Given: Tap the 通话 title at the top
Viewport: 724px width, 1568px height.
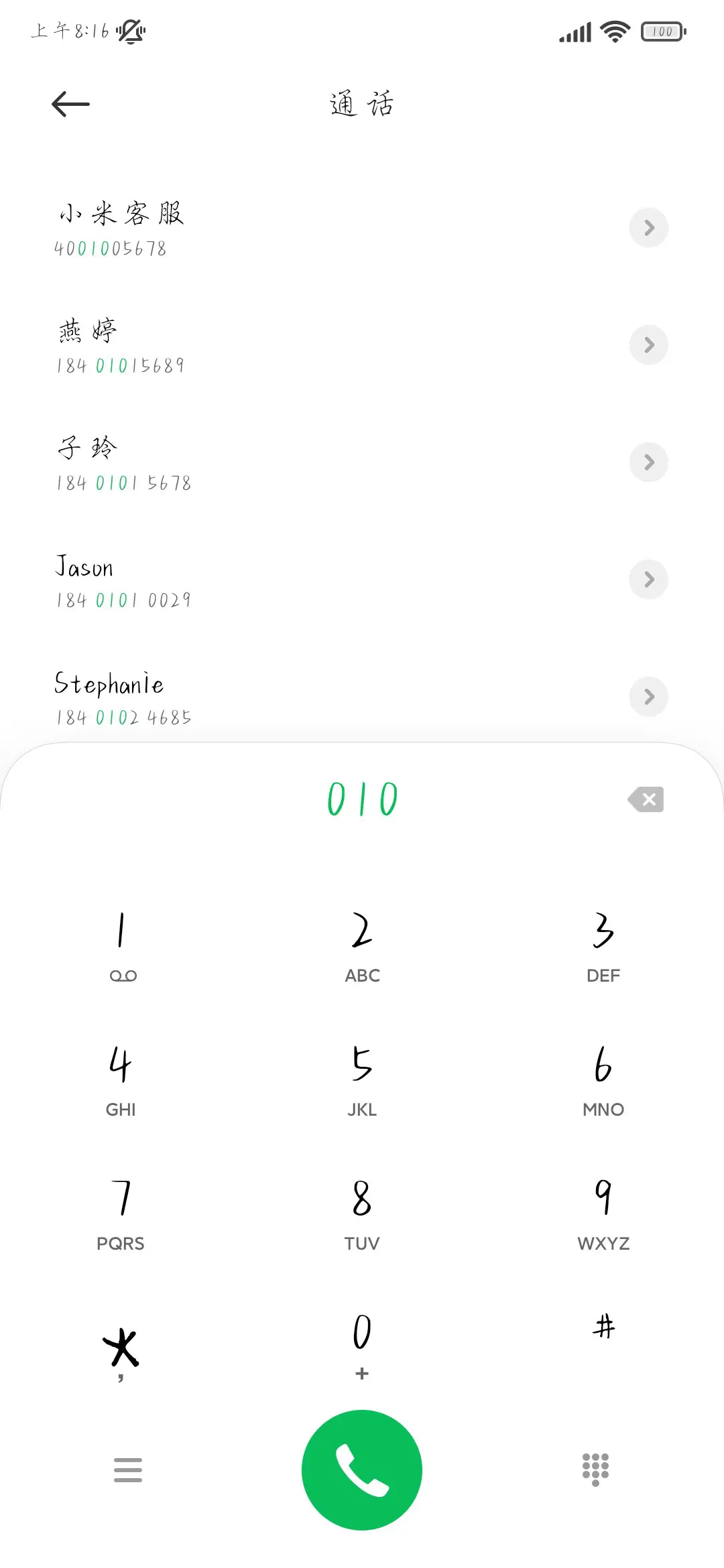Looking at the screenshot, I should pos(361,104).
